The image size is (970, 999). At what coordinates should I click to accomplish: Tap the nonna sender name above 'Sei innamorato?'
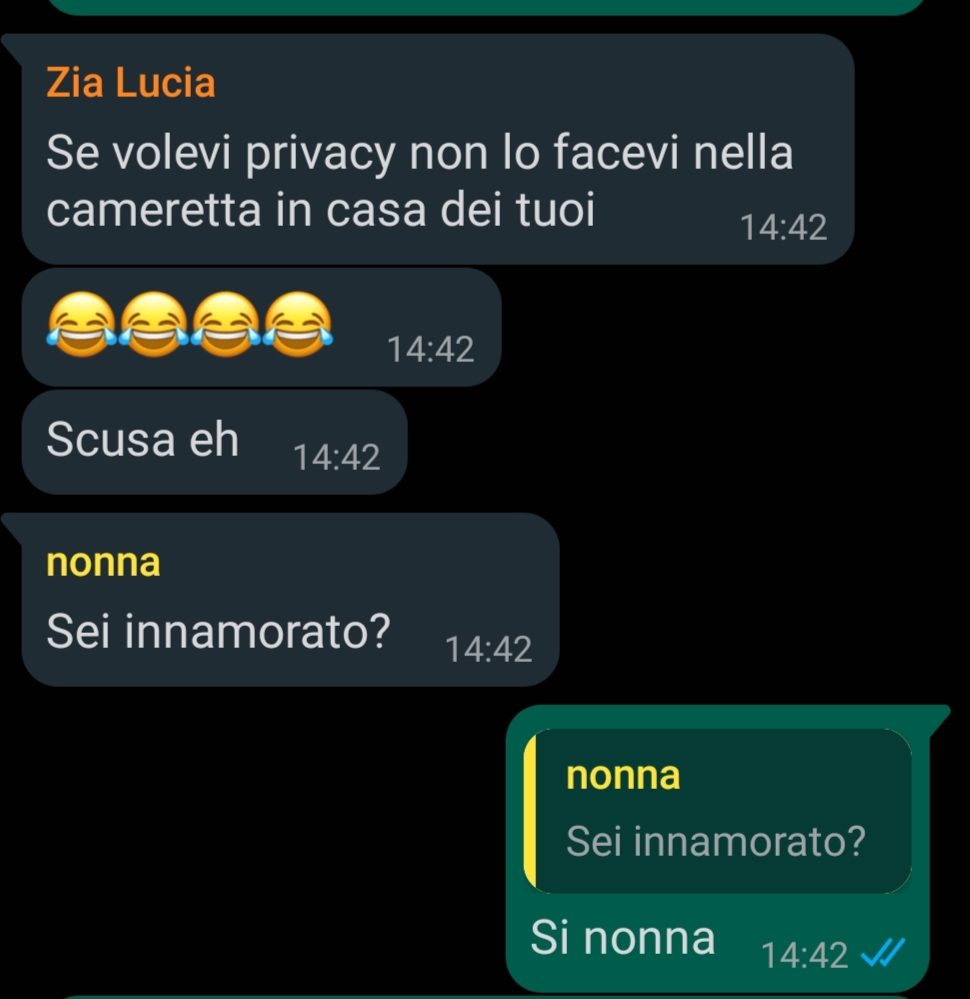click(103, 562)
